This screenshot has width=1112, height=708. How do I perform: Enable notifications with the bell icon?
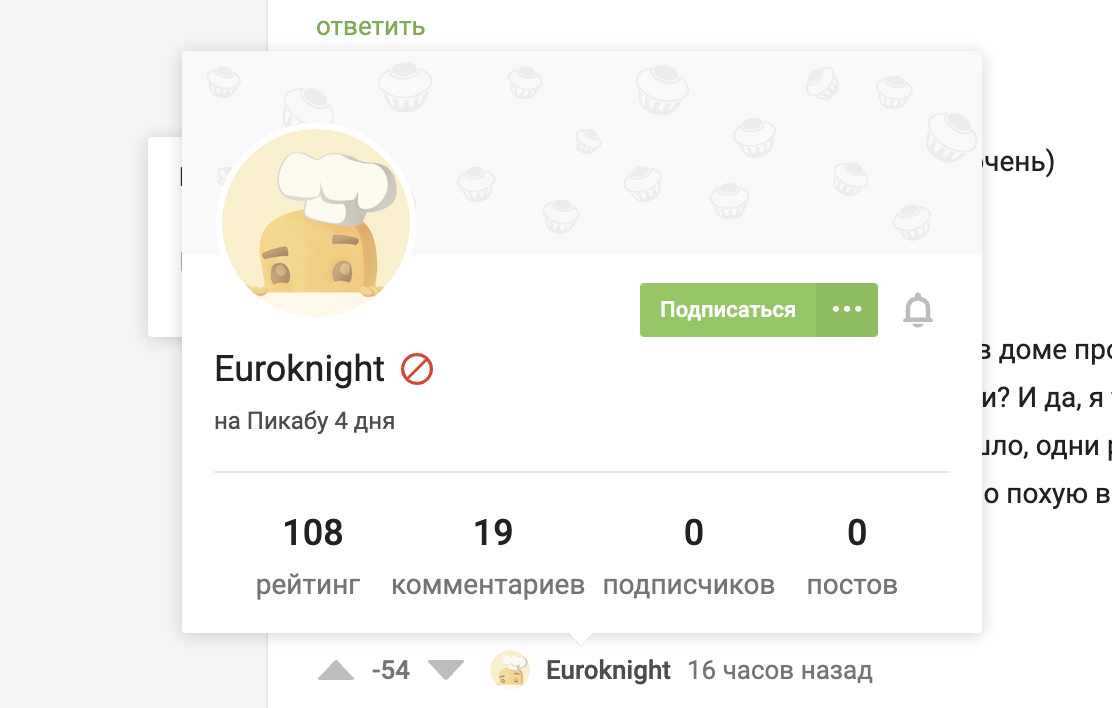pos(917,310)
